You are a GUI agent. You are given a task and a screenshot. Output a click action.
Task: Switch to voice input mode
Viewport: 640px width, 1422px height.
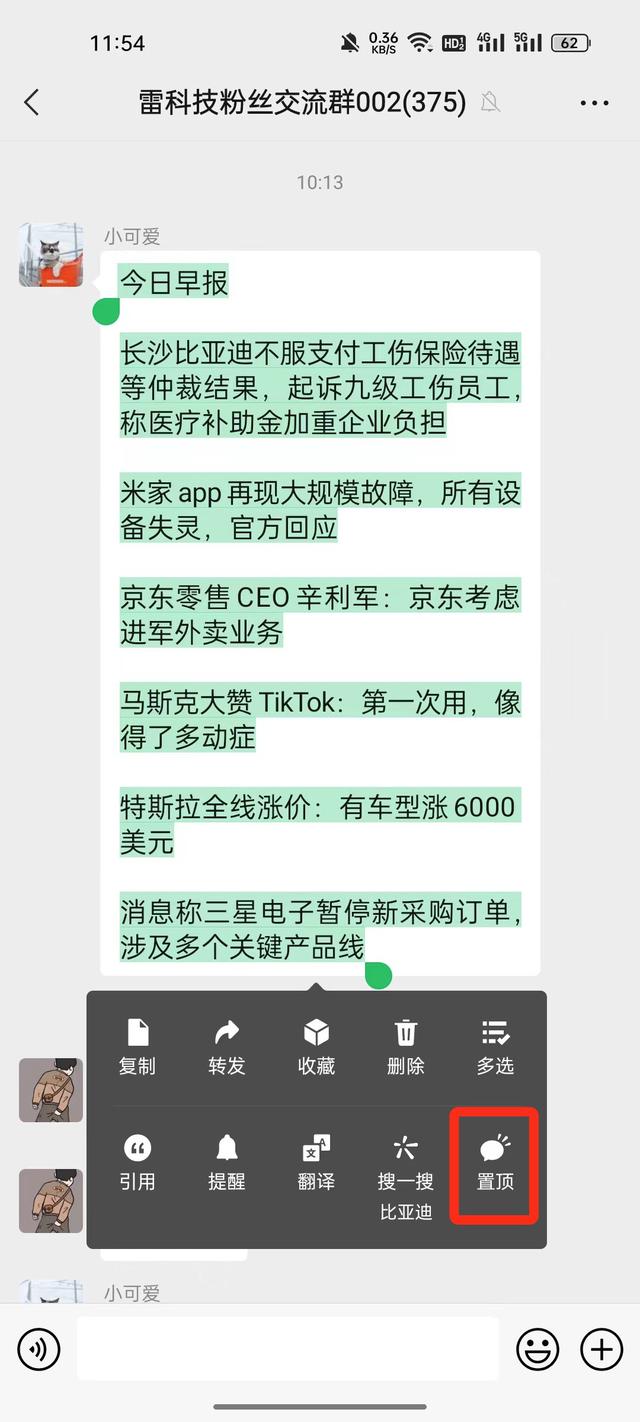tap(39, 1350)
